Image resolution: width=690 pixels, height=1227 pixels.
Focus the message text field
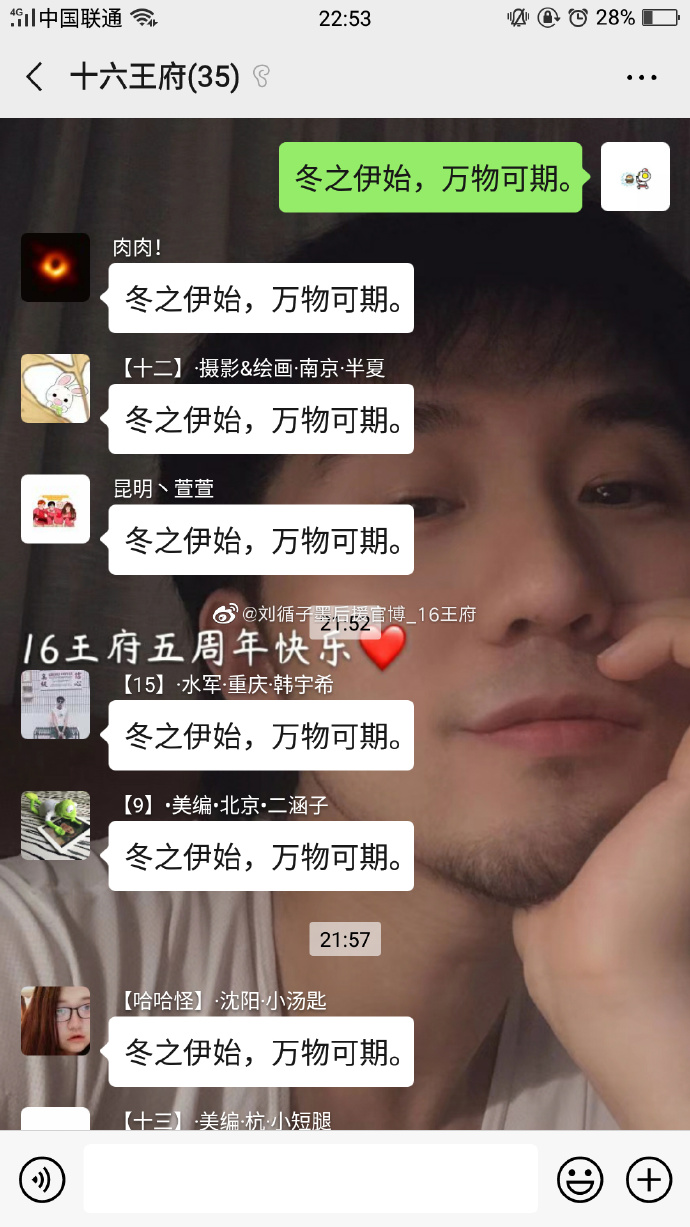click(x=310, y=1180)
